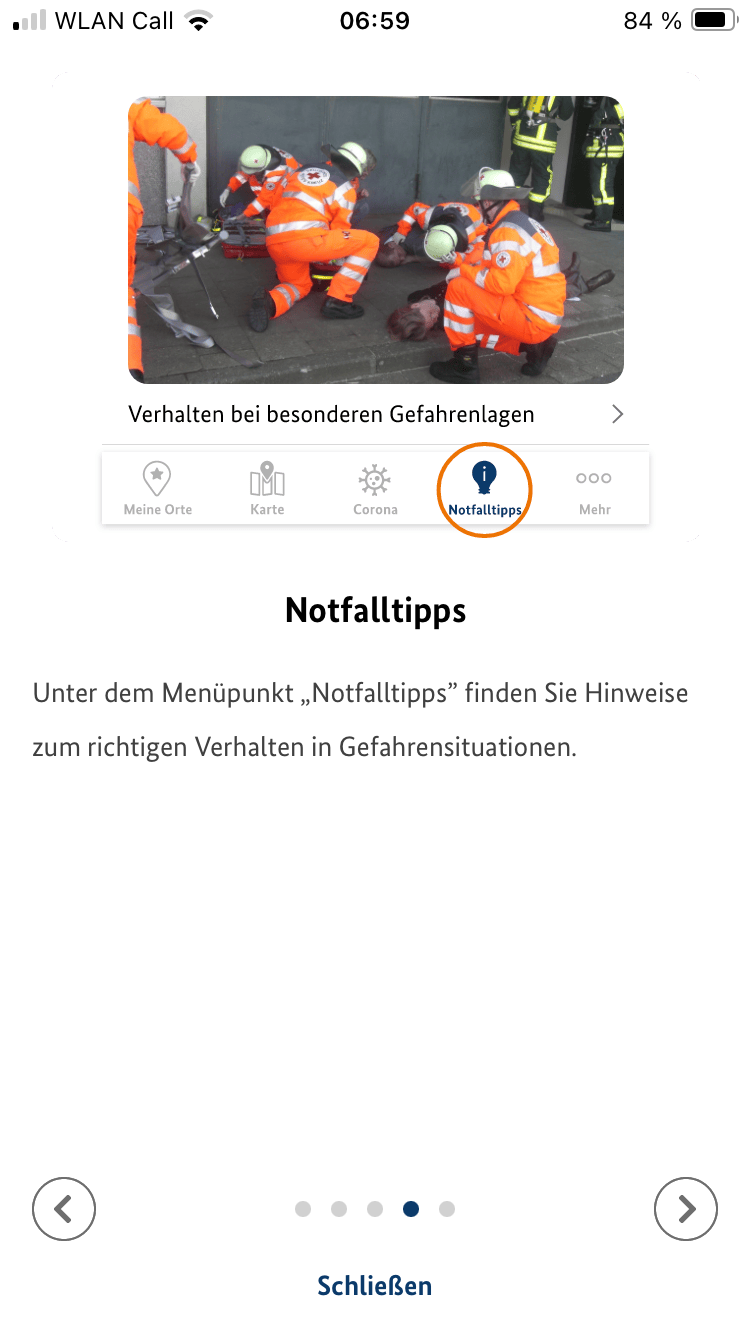Tap the active fourth page indicator dot
This screenshot has height=1334, width=750.
[x=411, y=1209]
